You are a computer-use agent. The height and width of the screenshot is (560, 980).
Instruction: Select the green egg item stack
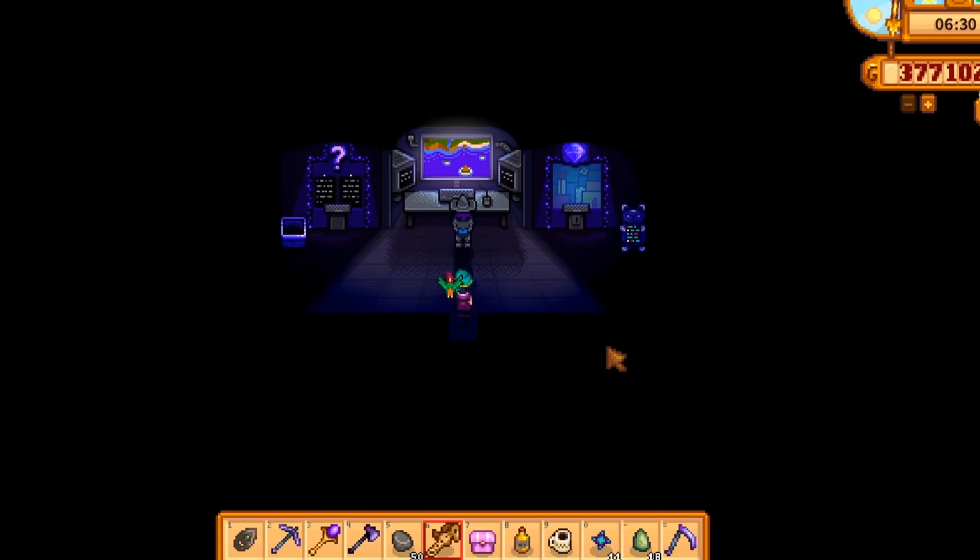coord(639,540)
